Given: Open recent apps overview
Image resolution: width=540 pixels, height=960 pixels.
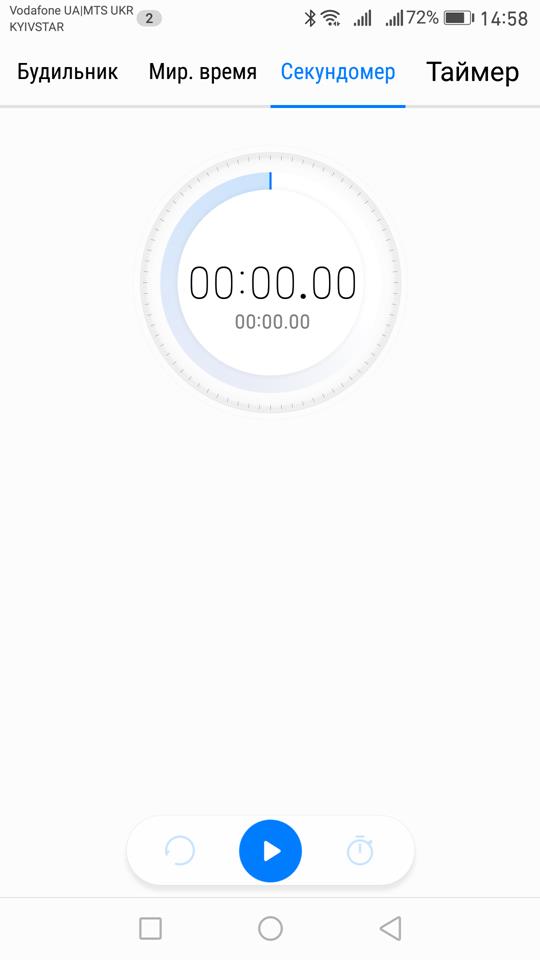Looking at the screenshot, I should point(151,929).
